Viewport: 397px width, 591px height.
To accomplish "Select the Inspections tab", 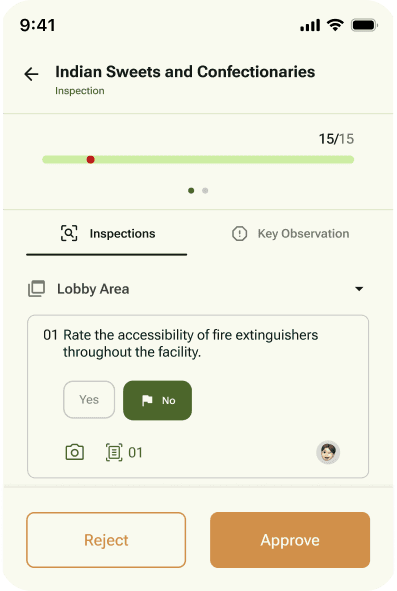I will pos(107,234).
